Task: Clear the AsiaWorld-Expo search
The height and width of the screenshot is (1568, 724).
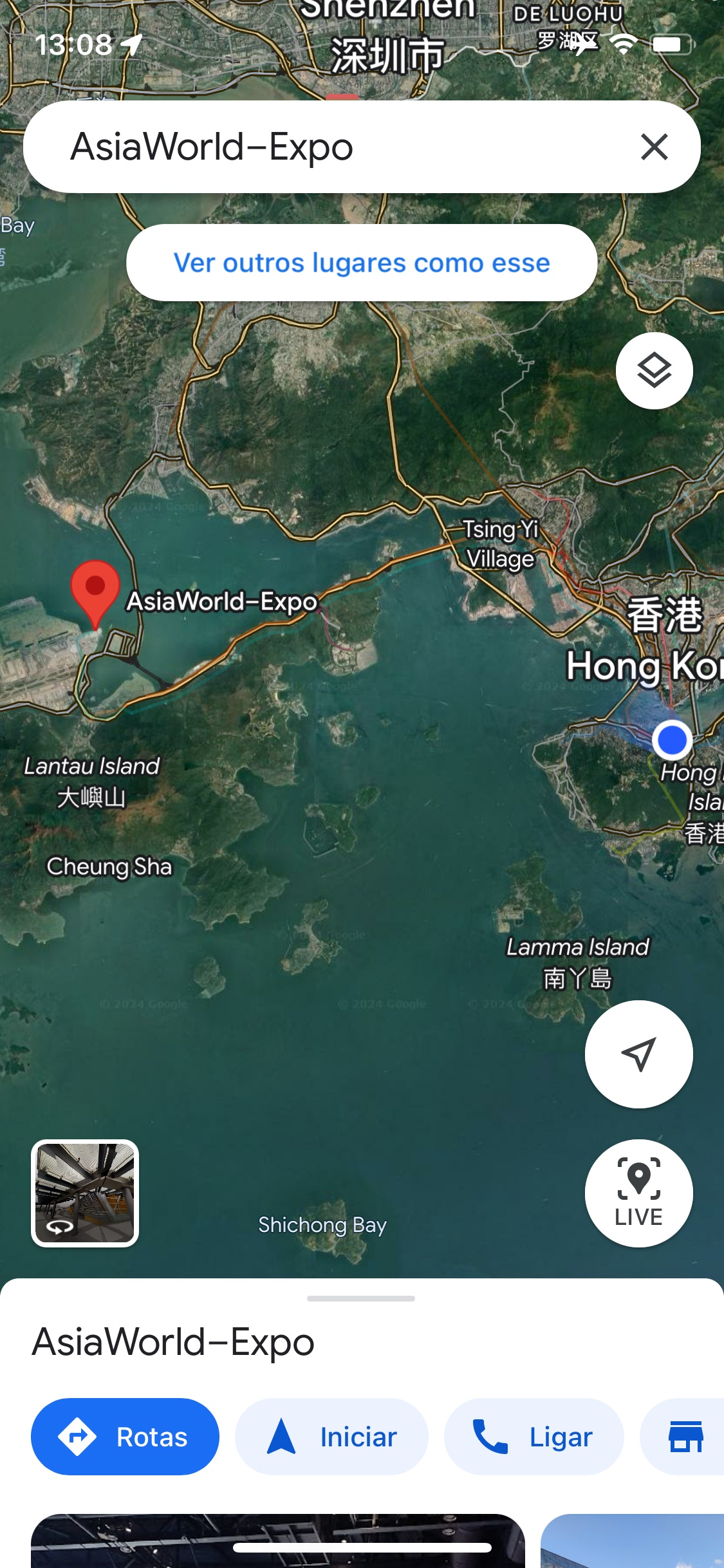Action: pyautogui.click(x=654, y=147)
